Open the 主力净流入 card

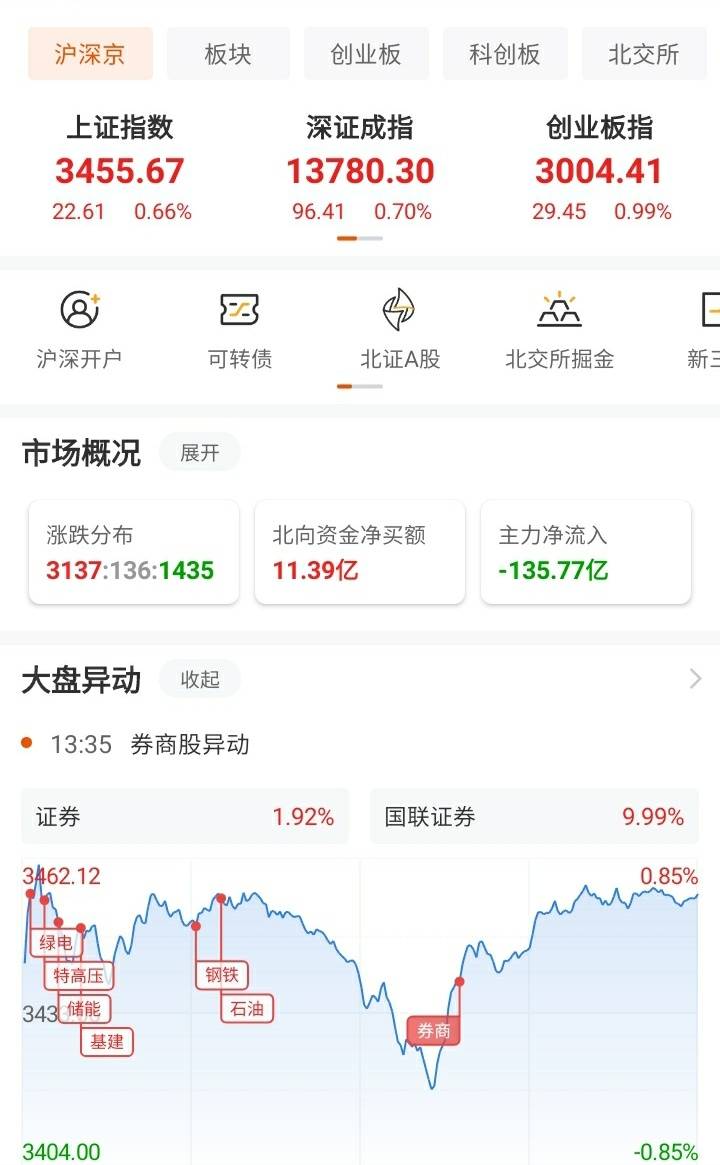[x=586, y=552]
